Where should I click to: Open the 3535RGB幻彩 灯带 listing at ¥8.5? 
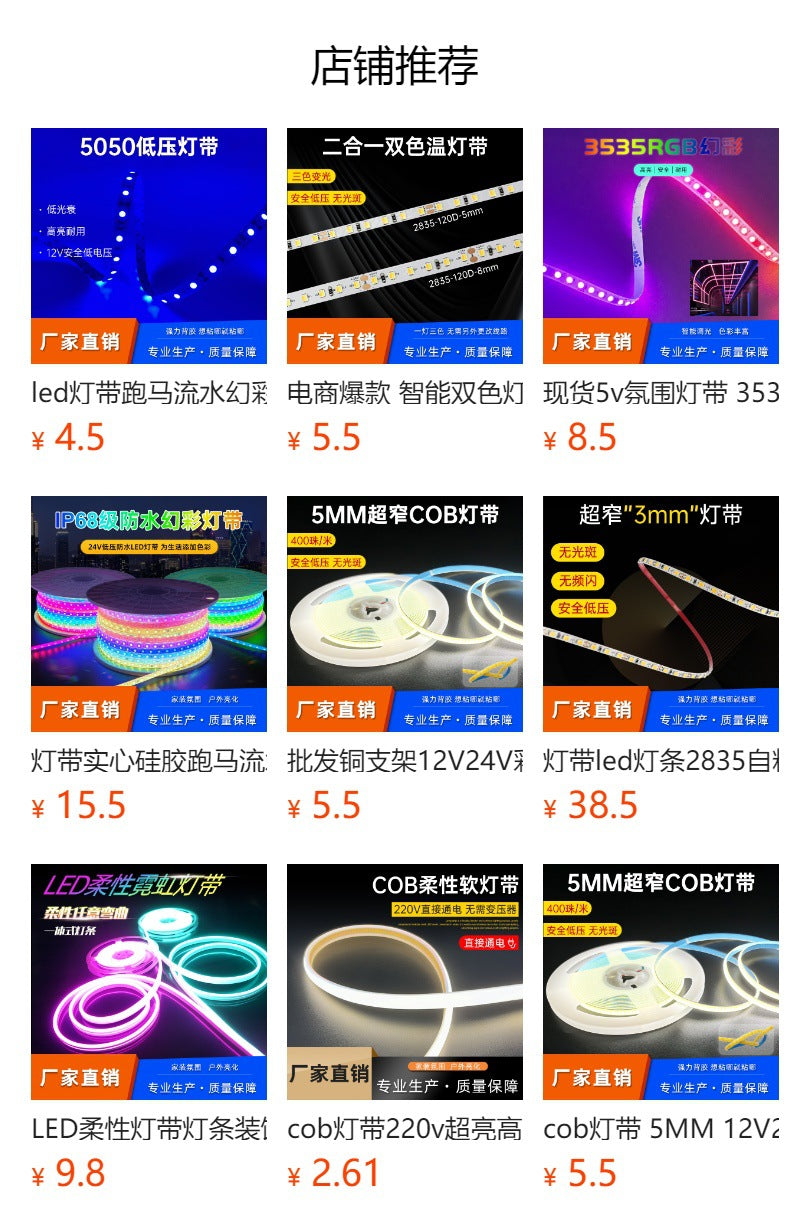[x=661, y=246]
